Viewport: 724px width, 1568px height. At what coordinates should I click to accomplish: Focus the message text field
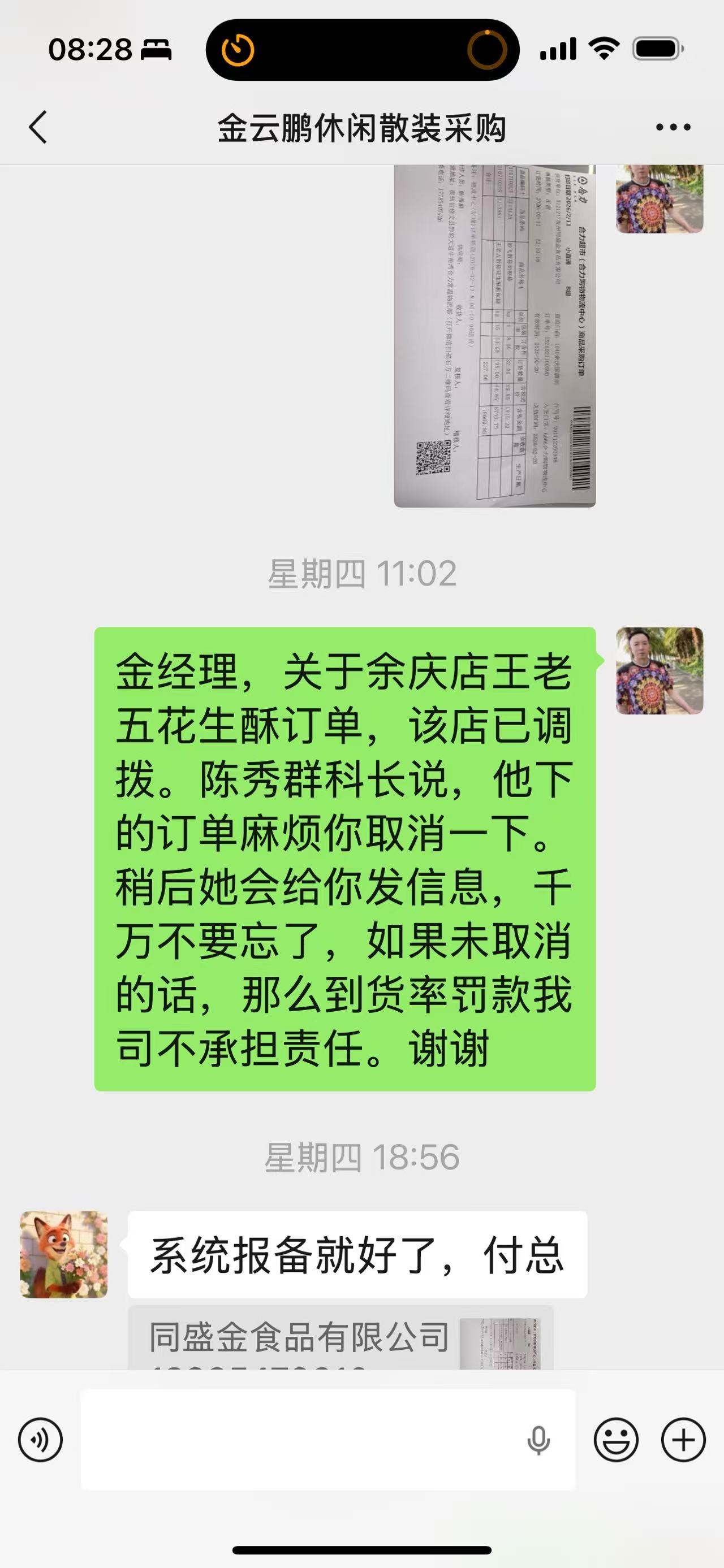[299, 1440]
